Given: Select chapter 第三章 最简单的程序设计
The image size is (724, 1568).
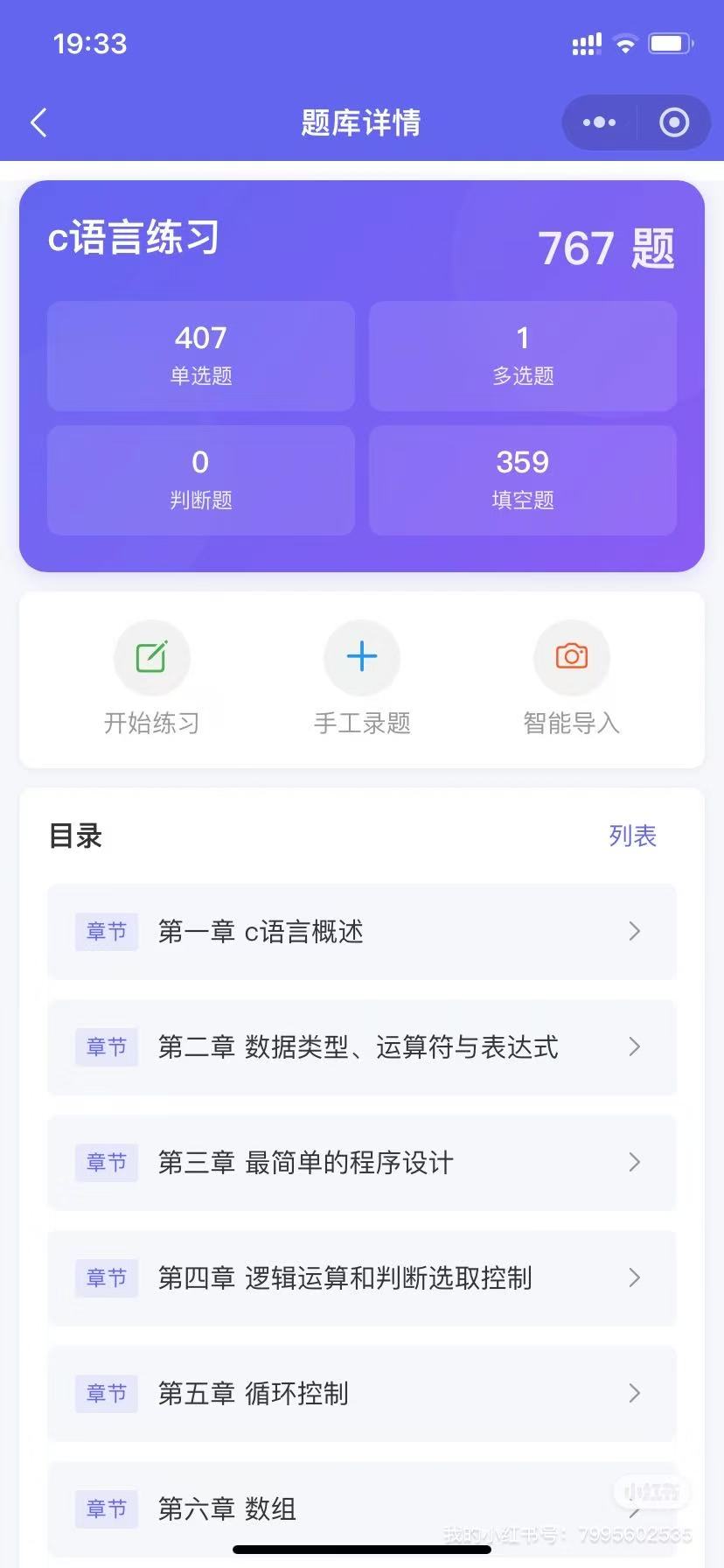Looking at the screenshot, I should pyautogui.click(x=362, y=1163).
